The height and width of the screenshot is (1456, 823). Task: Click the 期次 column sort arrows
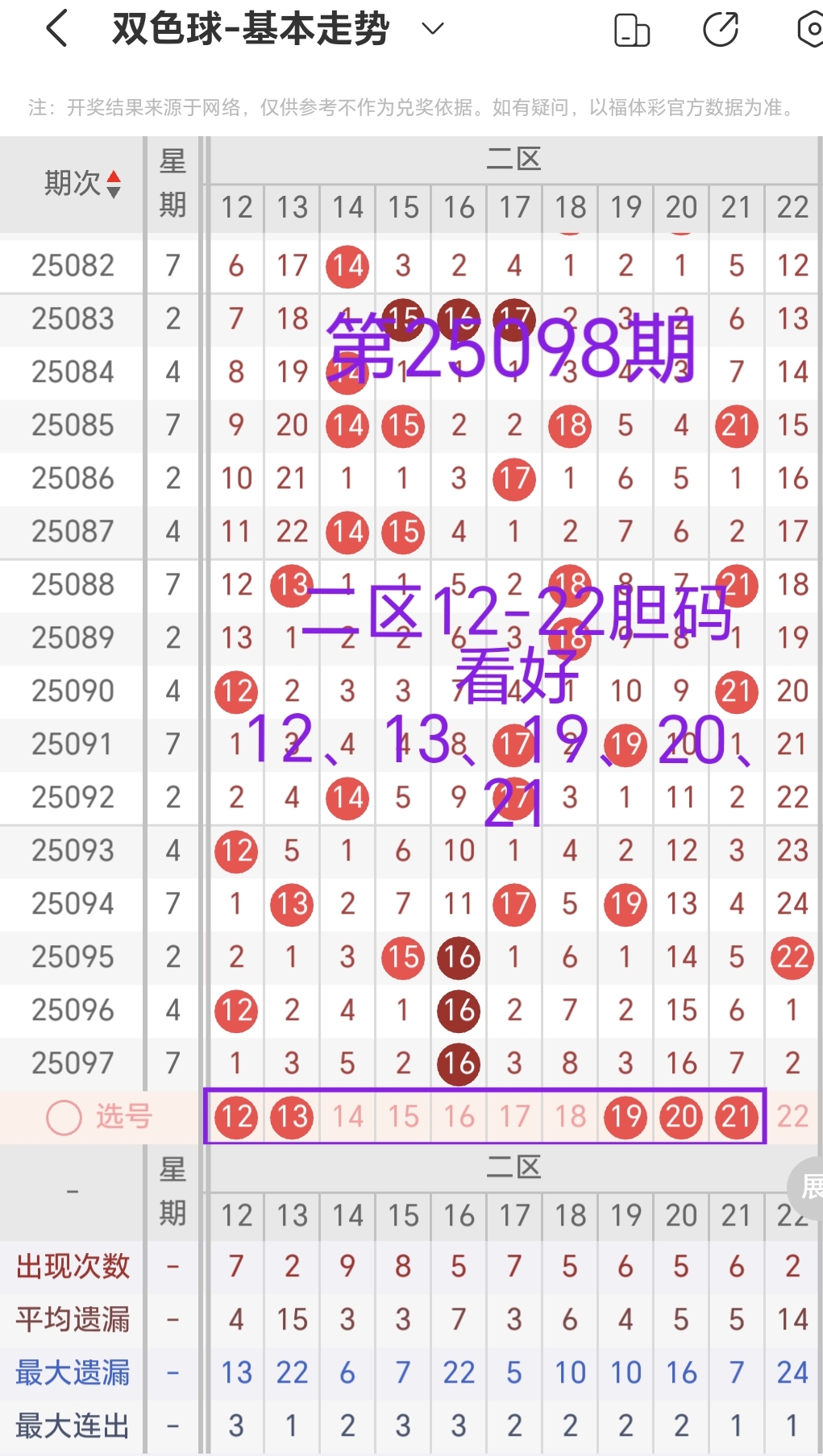pyautogui.click(x=114, y=183)
